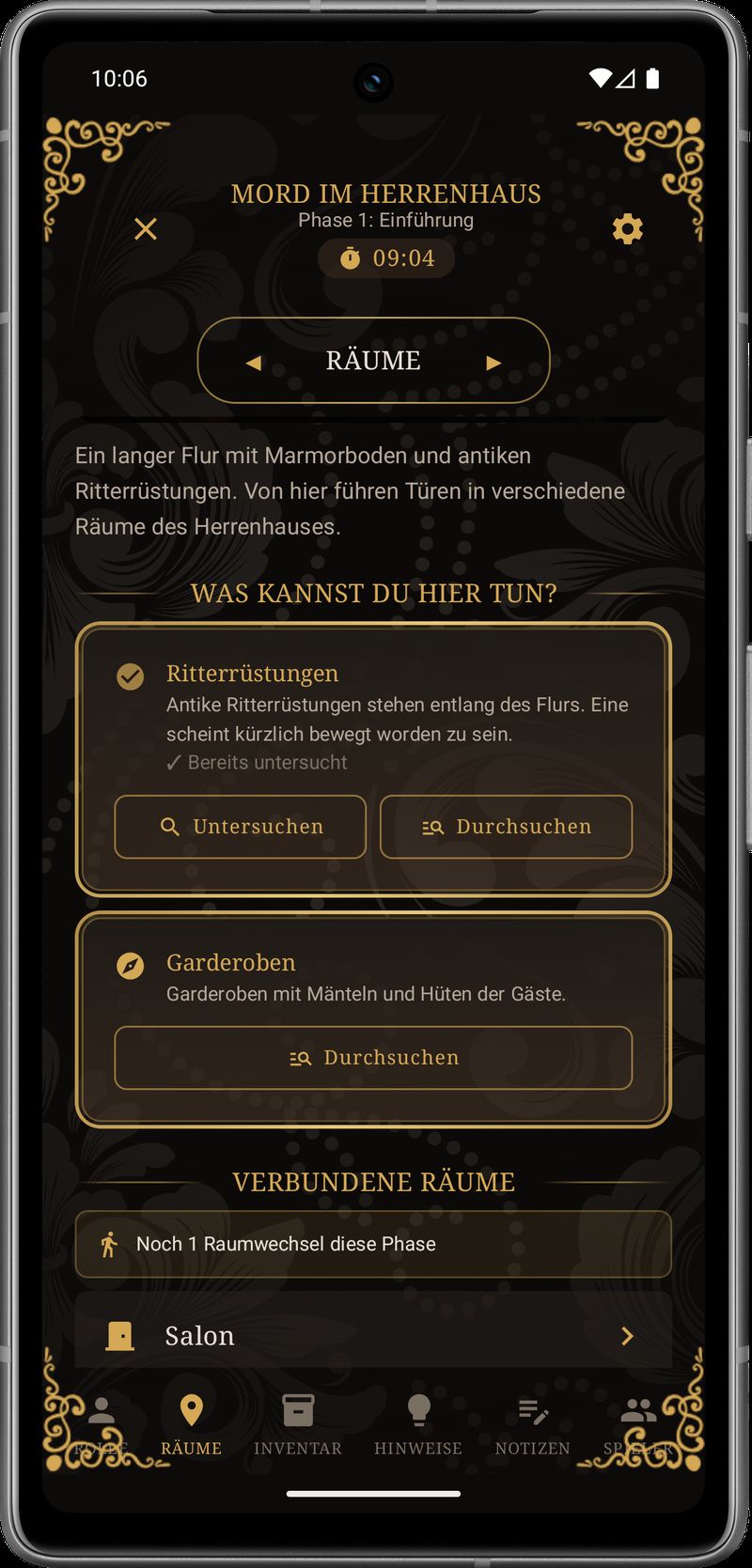Tap the walking figure on Raumwechsel banner
This screenshot has height=1568, width=752.
tap(109, 1244)
